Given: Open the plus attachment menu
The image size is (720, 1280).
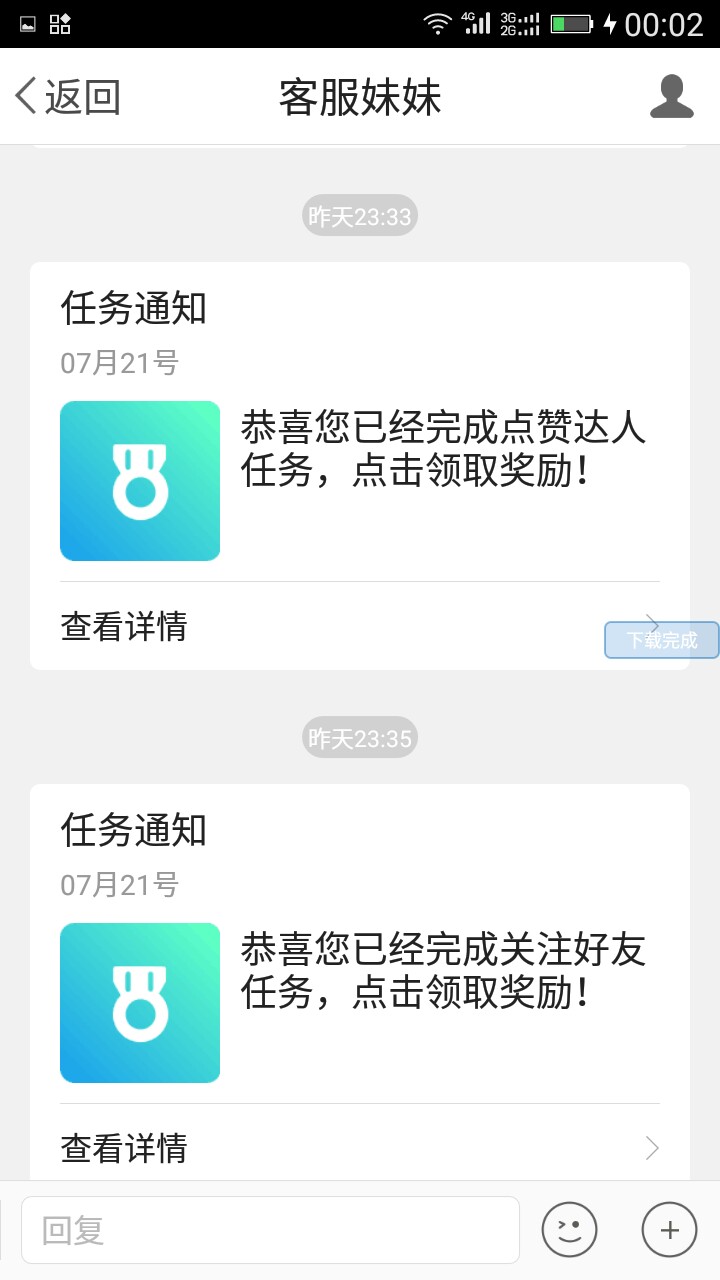Looking at the screenshot, I should click(669, 1230).
